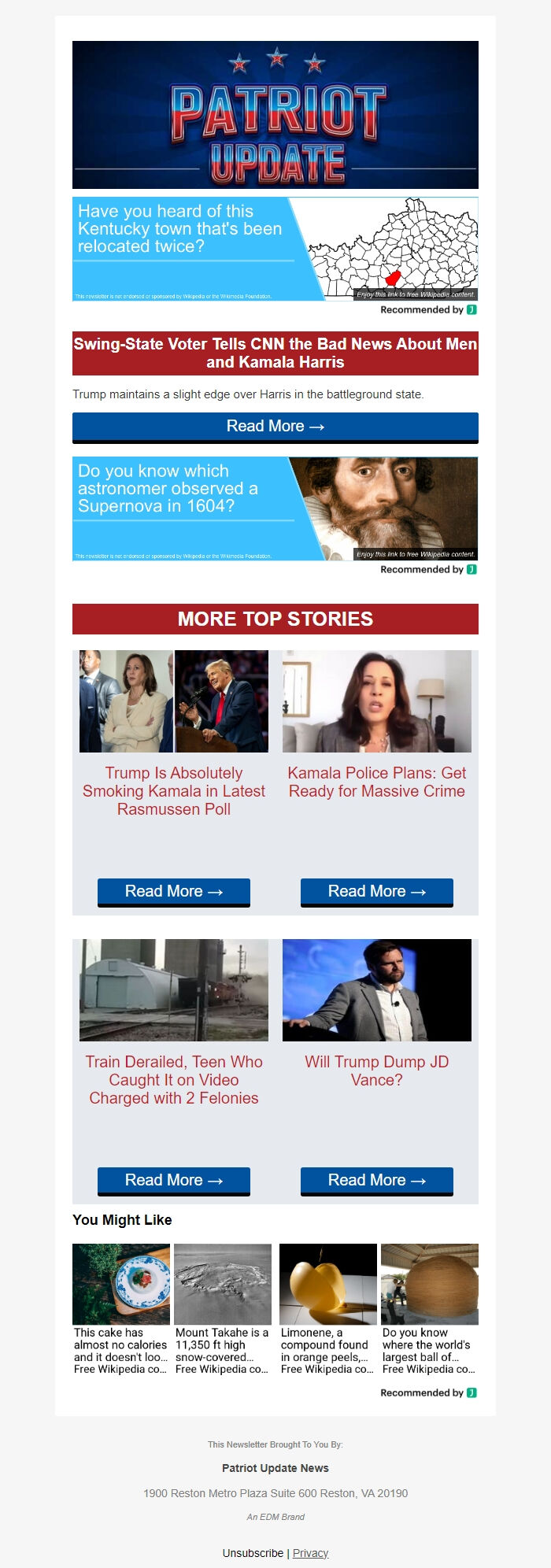551x1568 pixels.
Task: Open Trump Is Absolutely Smoking Kamala headline
Action: (x=173, y=790)
